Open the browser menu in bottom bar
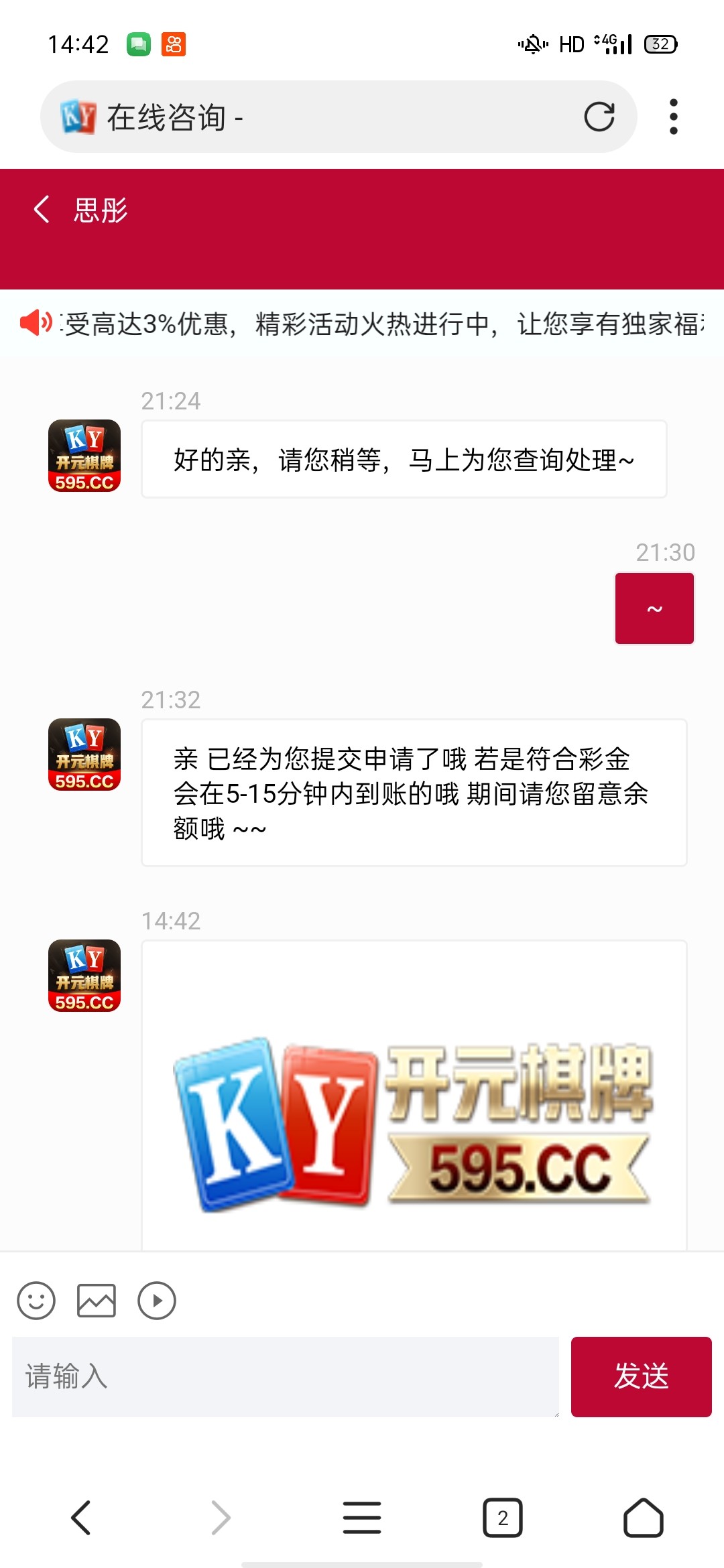724x1568 pixels. coord(362,1518)
